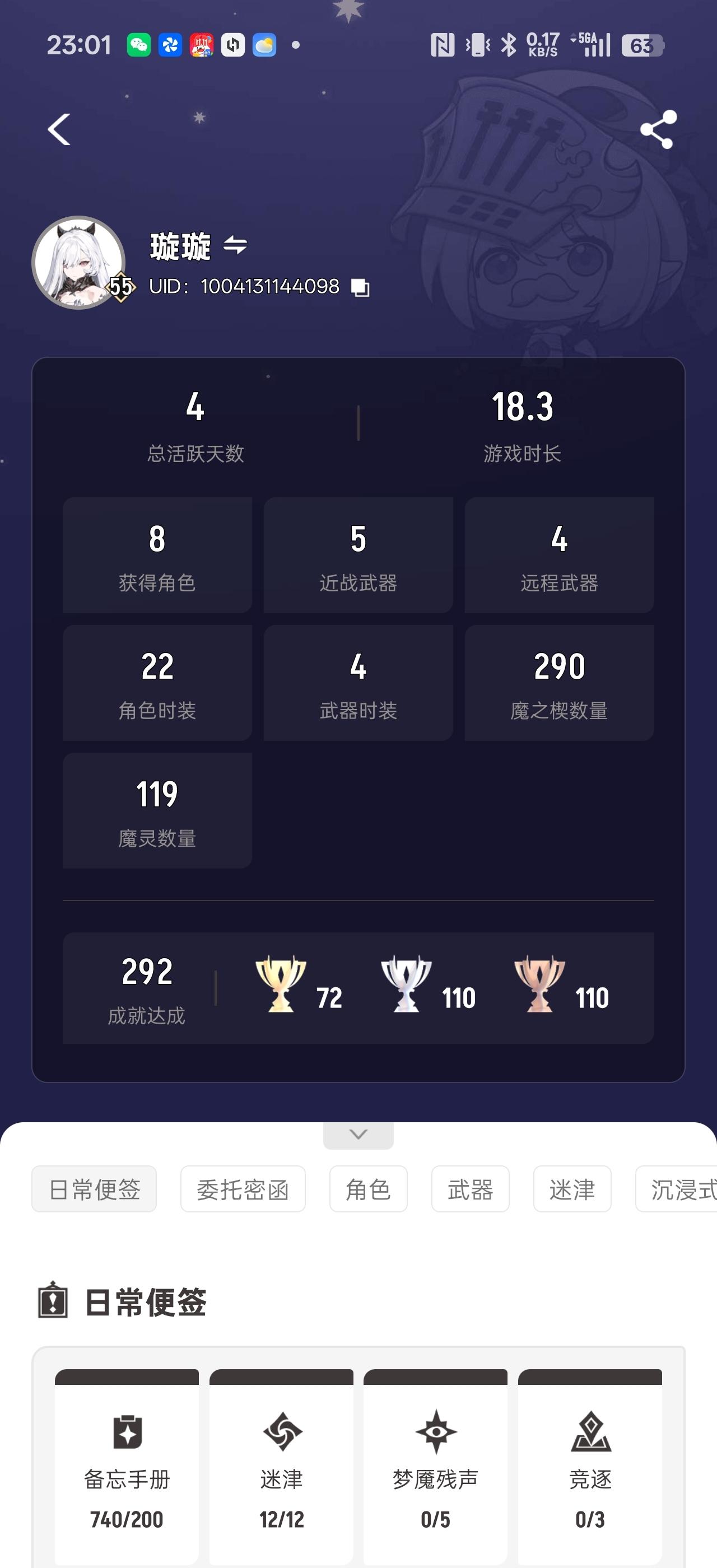Go back using the top-left arrow
The image size is (717, 1568).
click(x=59, y=129)
